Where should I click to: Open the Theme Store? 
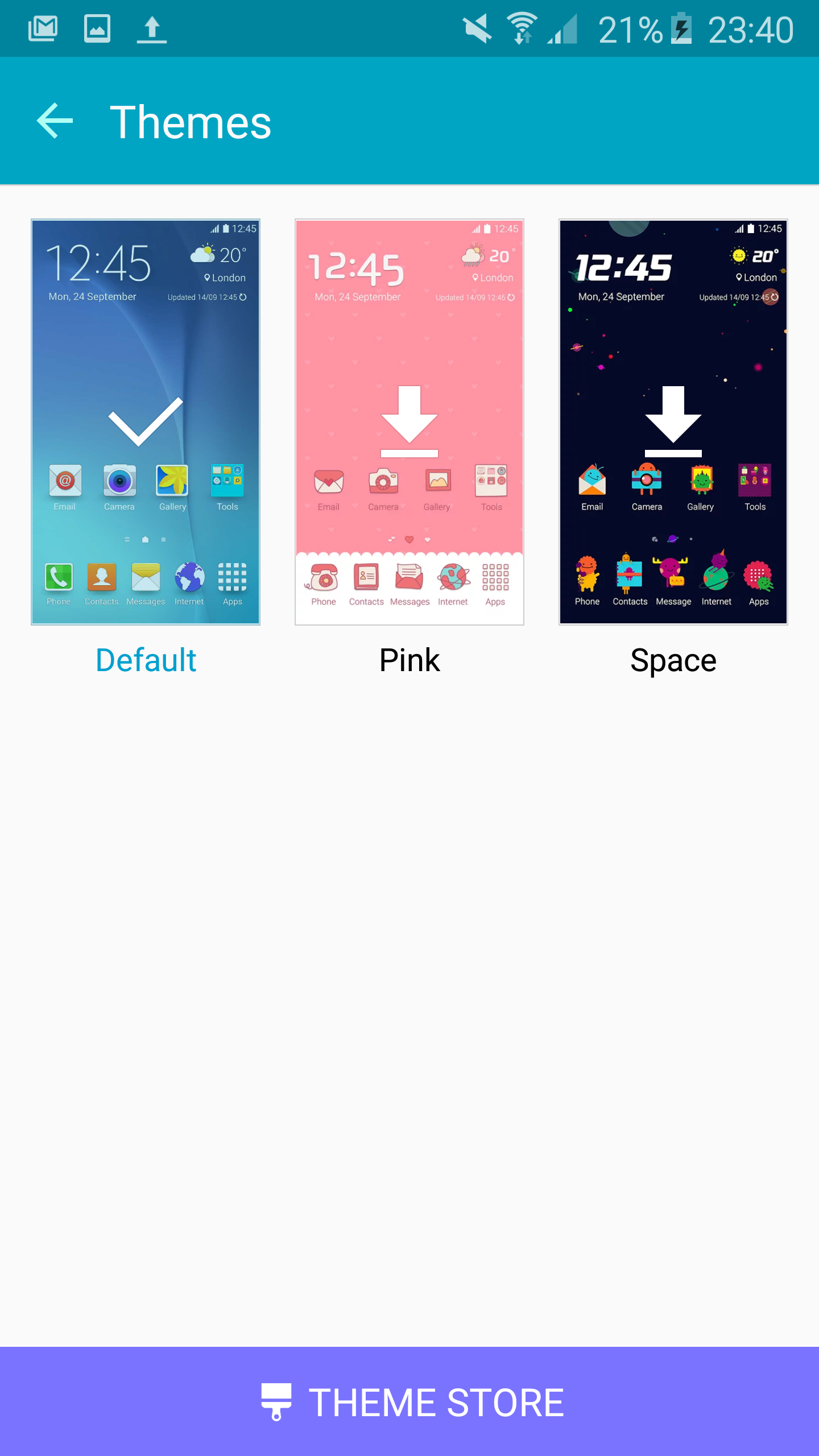point(409,1401)
